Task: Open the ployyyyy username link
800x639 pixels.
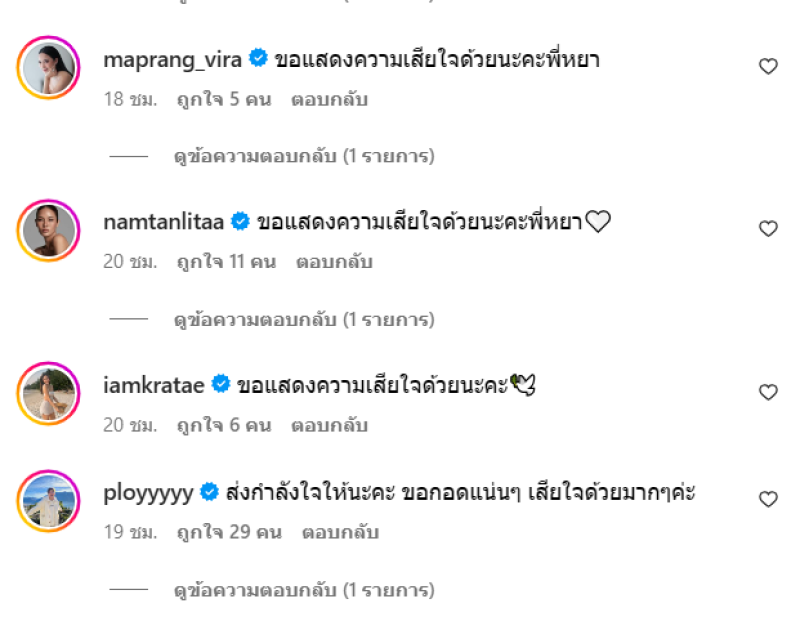Action: point(149,492)
